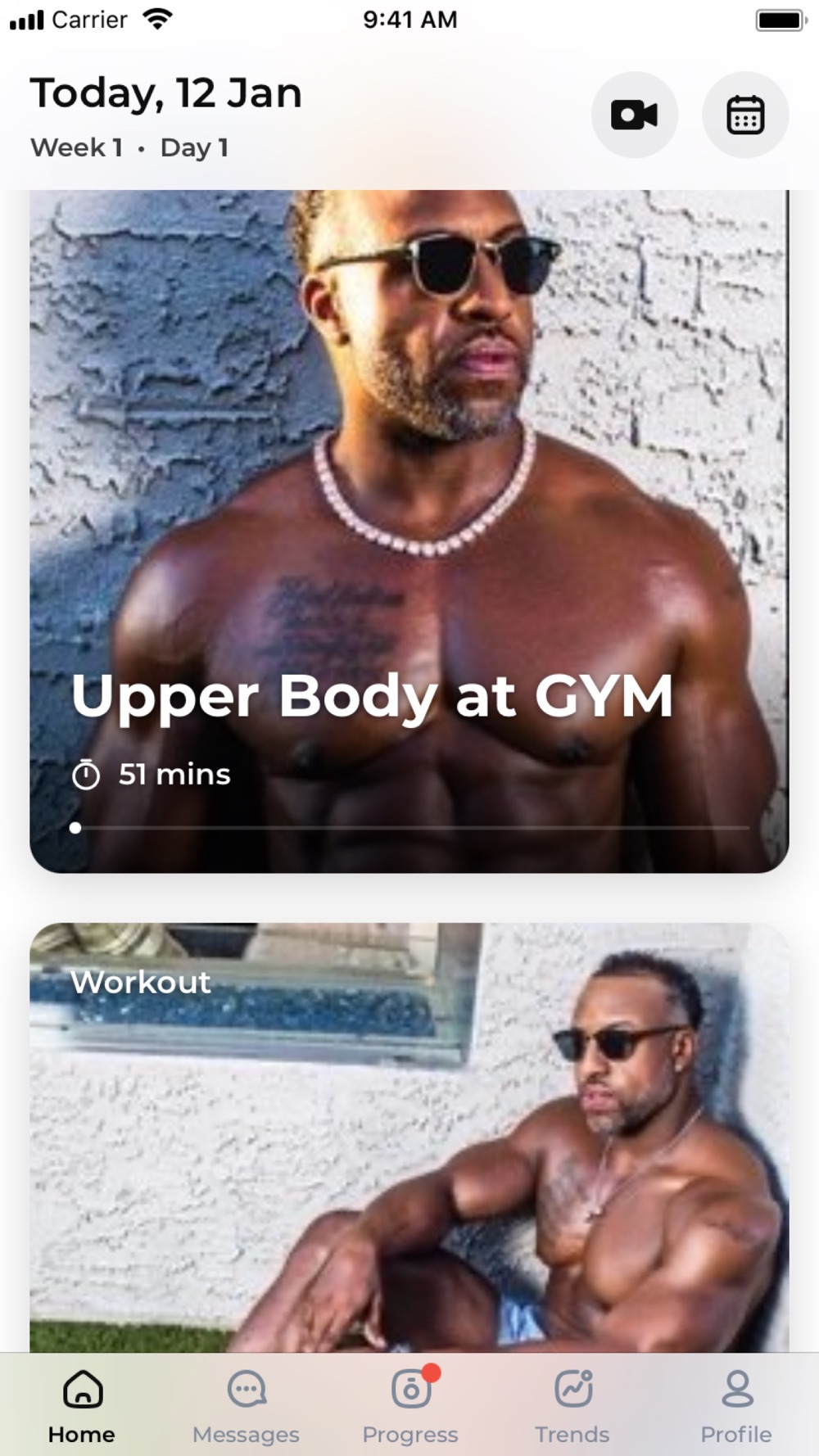
Task: Switch to the Profile tab
Action: (x=736, y=1405)
